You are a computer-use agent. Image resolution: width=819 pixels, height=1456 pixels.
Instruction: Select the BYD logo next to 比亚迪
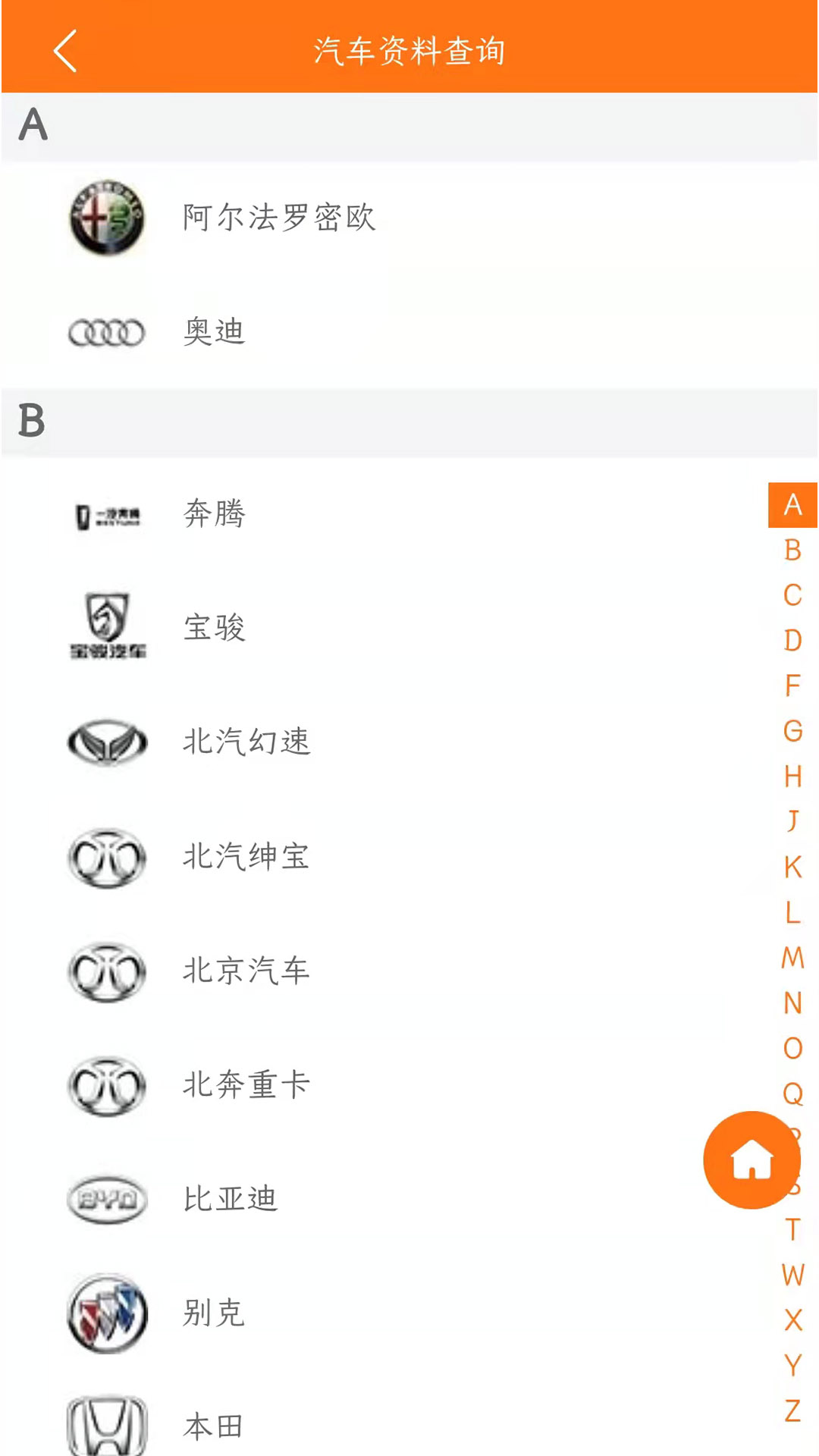(x=106, y=1199)
